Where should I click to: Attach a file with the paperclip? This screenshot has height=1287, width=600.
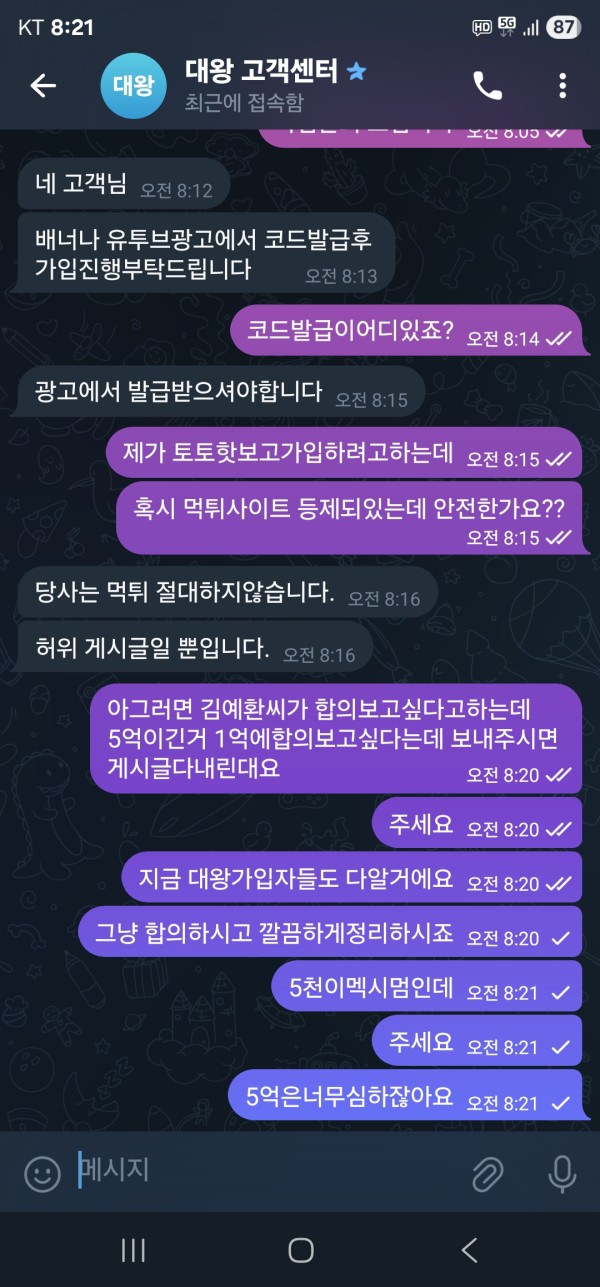pyautogui.click(x=488, y=1174)
